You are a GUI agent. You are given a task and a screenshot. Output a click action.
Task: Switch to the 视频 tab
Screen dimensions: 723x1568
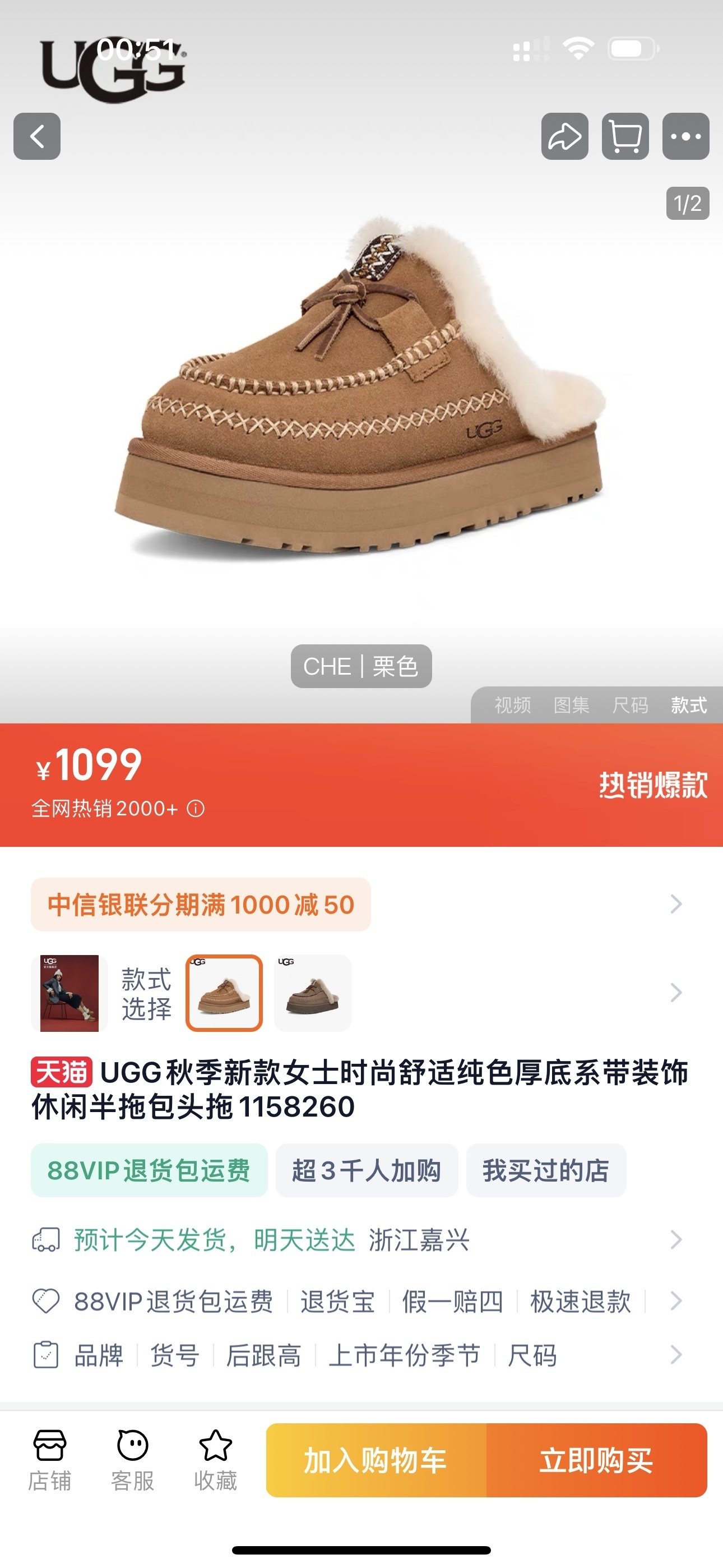click(x=512, y=705)
